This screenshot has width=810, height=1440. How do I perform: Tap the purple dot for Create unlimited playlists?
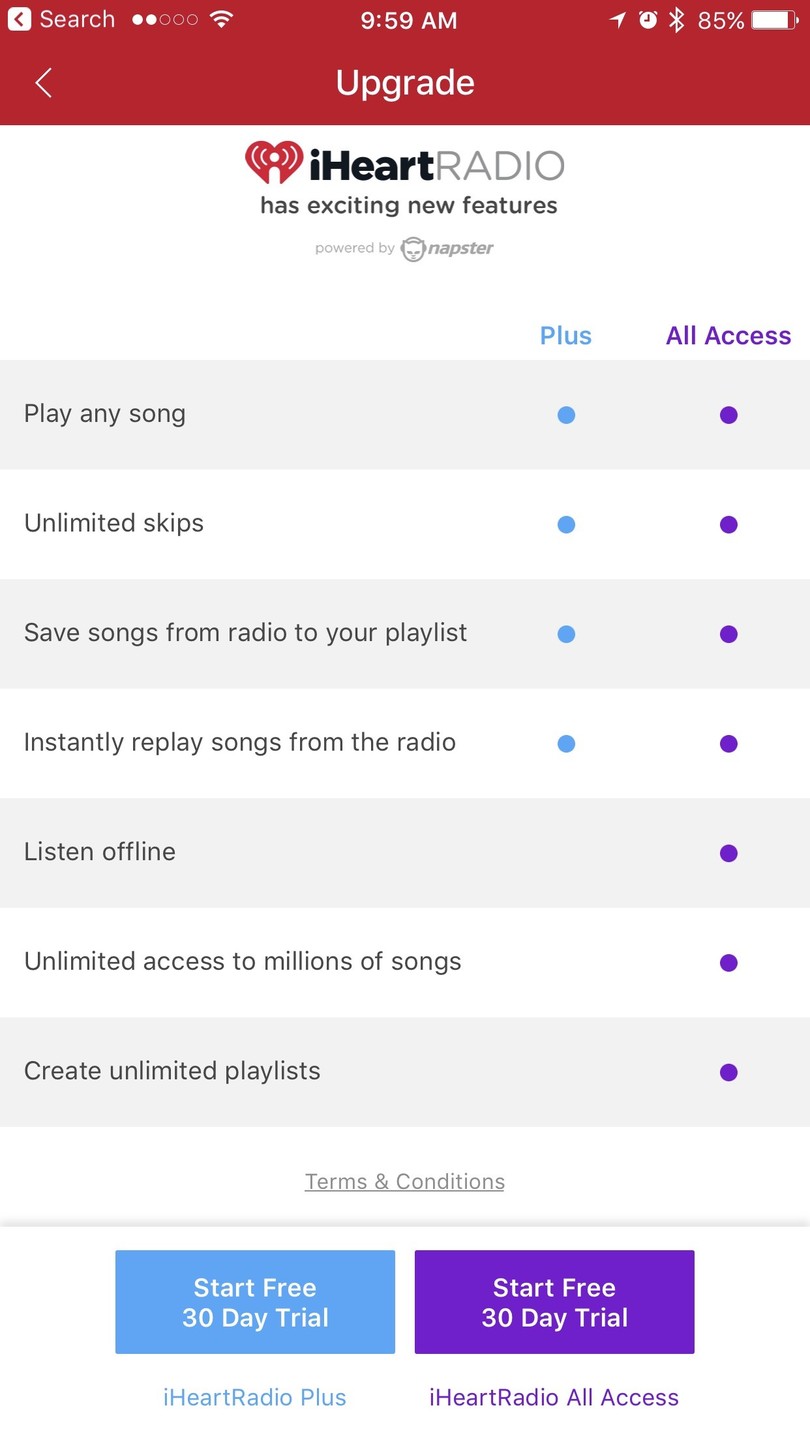pyautogui.click(x=729, y=1072)
